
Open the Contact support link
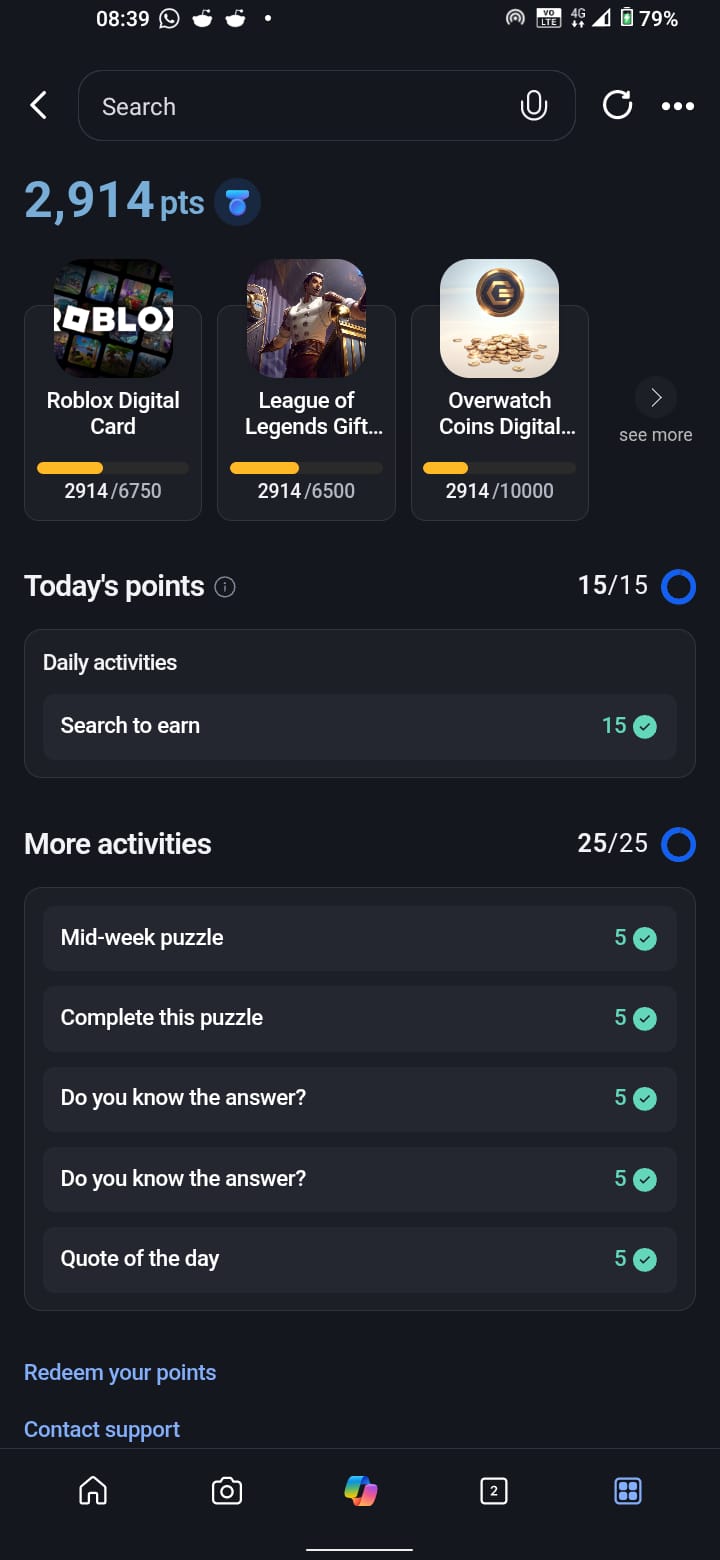pyautogui.click(x=102, y=1429)
